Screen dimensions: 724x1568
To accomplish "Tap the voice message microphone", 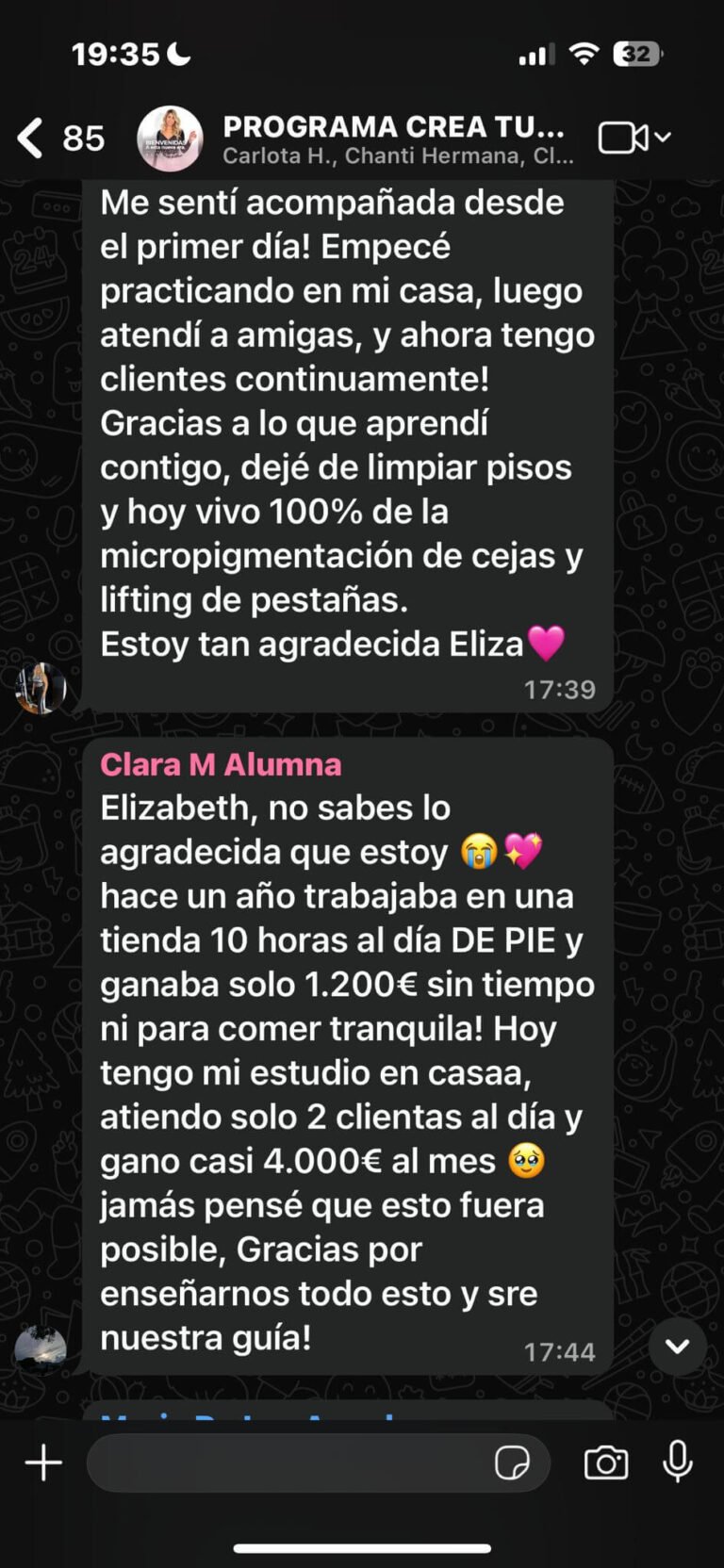I will point(678,1462).
